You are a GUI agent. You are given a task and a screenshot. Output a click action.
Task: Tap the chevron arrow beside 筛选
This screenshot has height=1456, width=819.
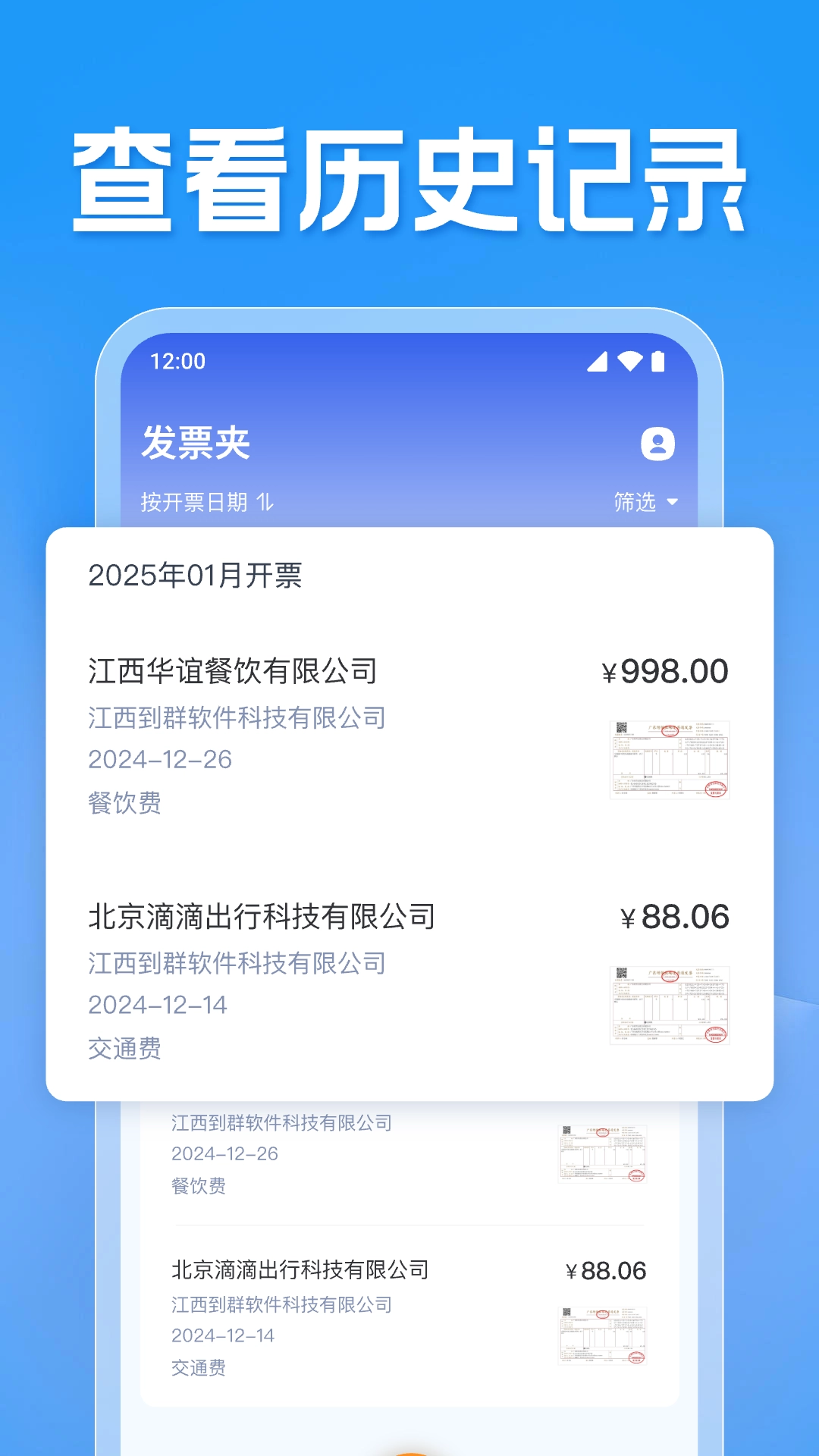671,503
